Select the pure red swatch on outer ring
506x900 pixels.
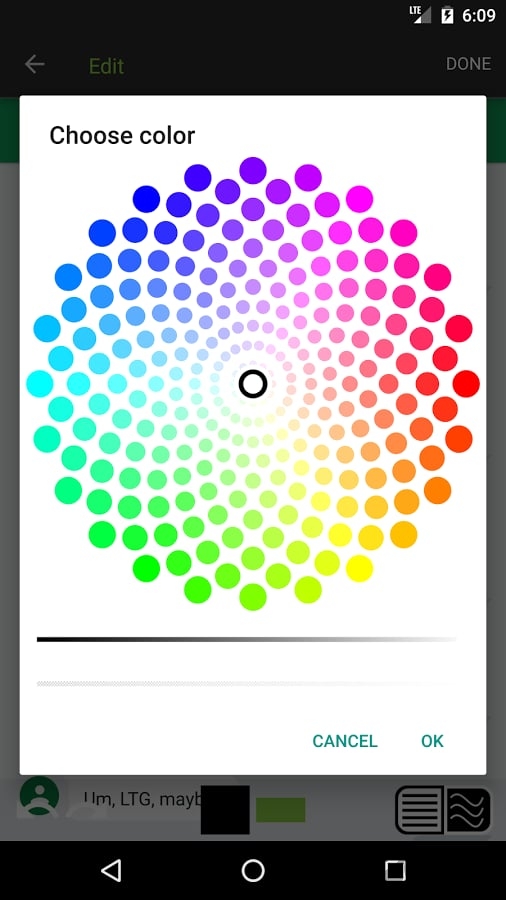click(466, 383)
